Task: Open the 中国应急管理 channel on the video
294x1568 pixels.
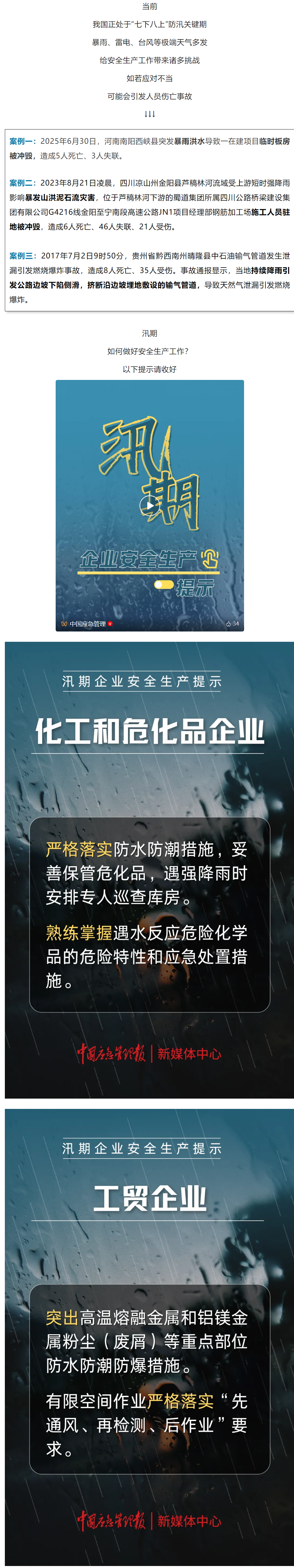Action: [87, 623]
